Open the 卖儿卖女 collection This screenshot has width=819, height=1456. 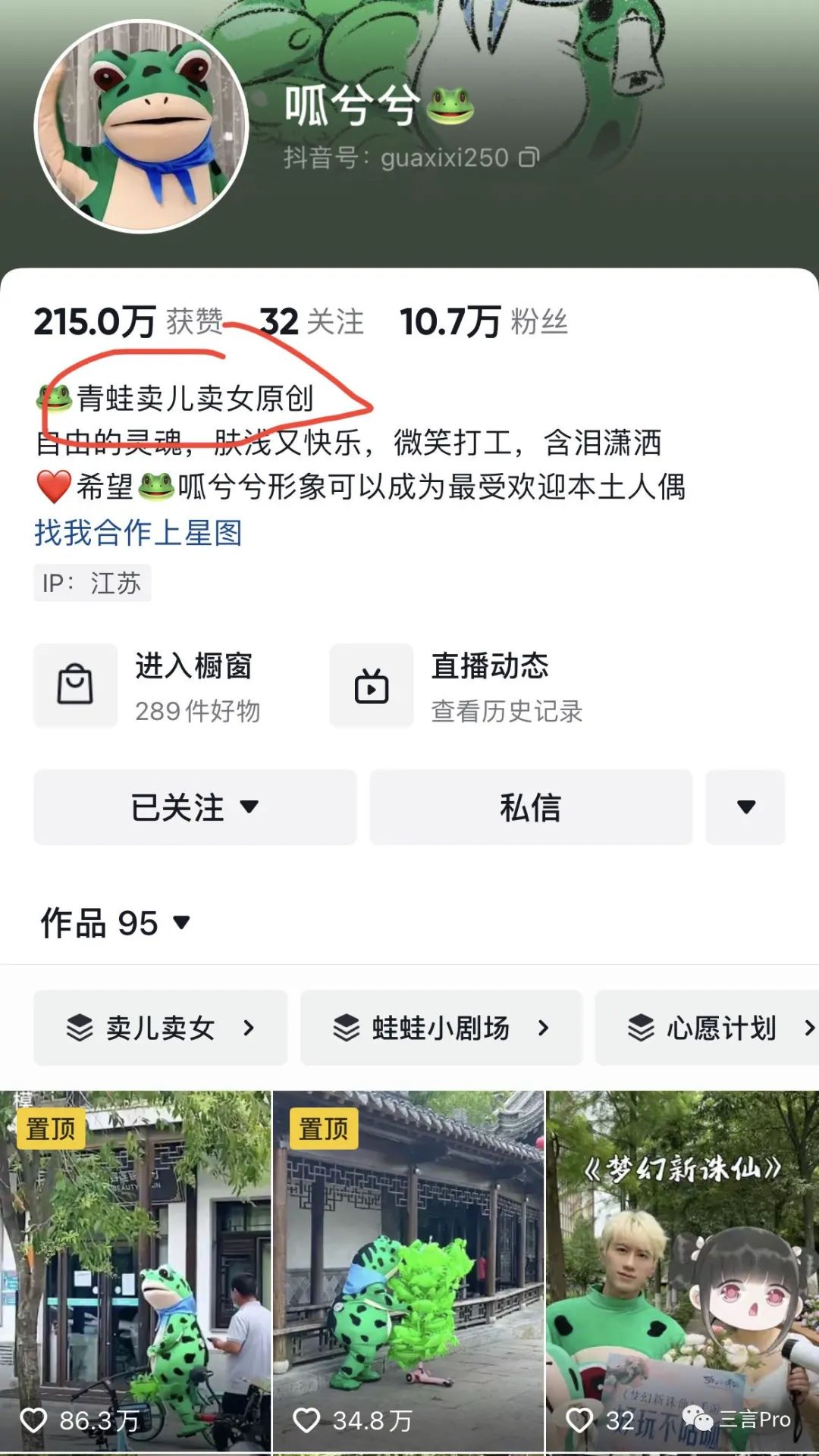coord(161,1028)
